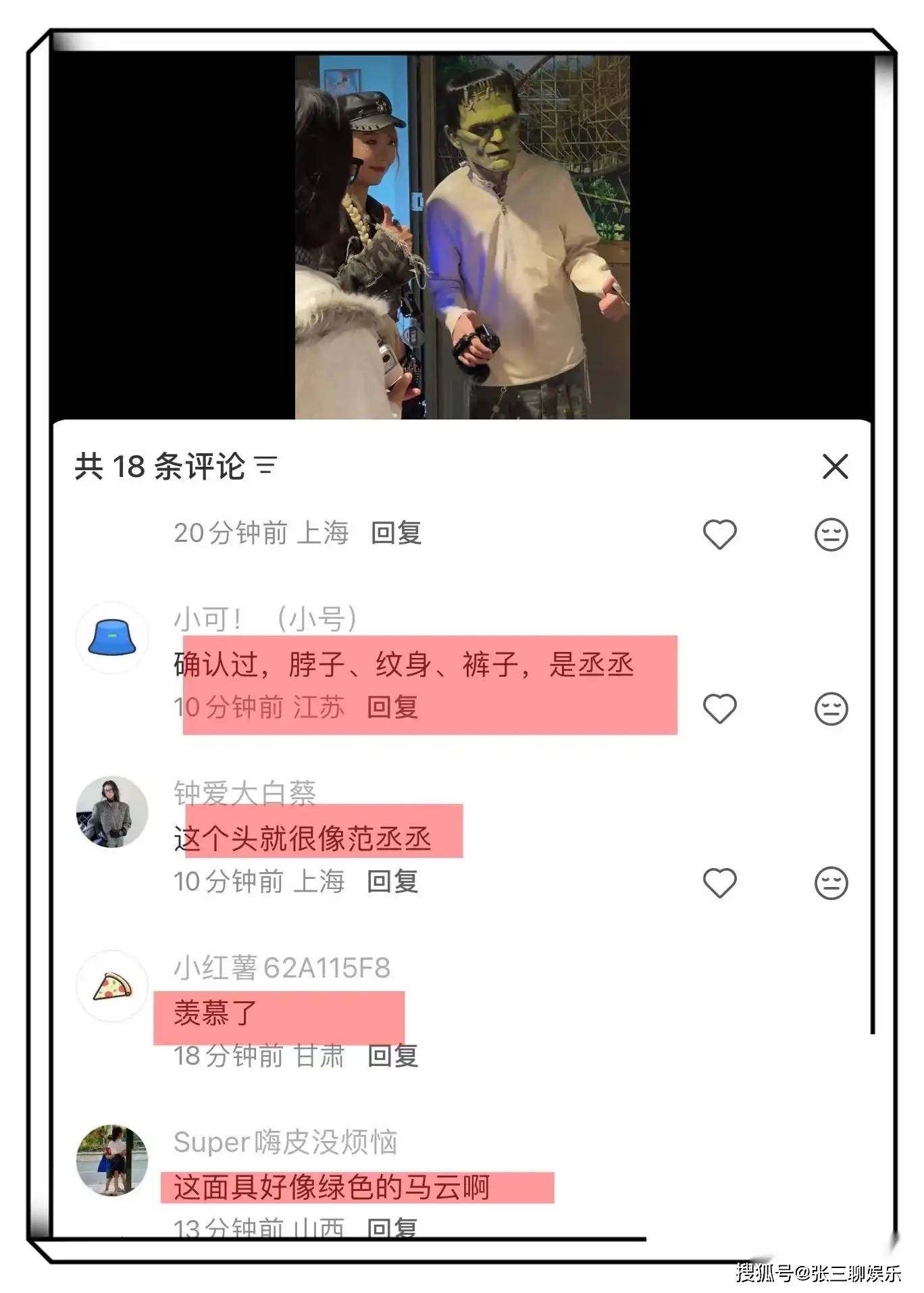The width and height of the screenshot is (924, 1293).
Task: Open 小红薯62A115F8's pizza avatar
Action: click(x=112, y=986)
